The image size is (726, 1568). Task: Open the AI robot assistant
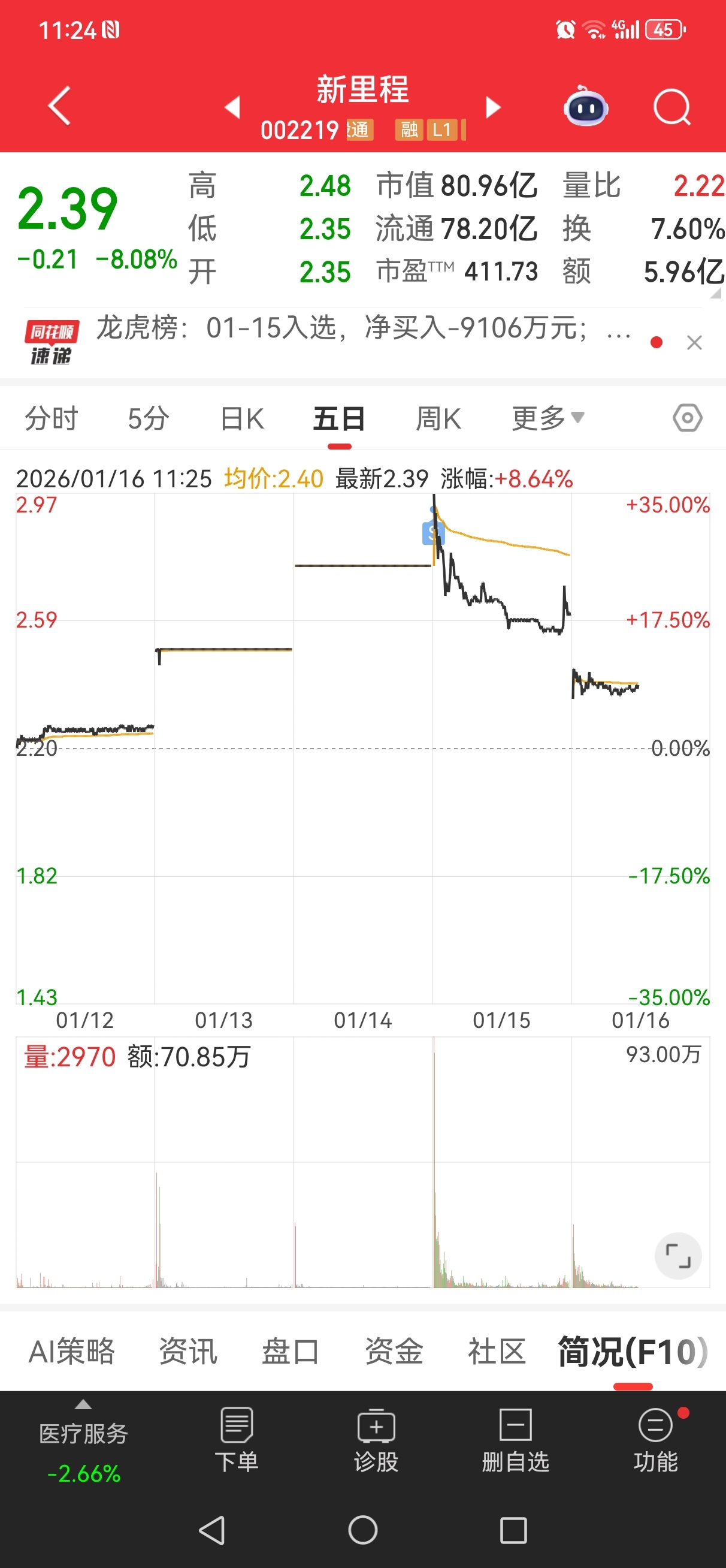(x=585, y=107)
